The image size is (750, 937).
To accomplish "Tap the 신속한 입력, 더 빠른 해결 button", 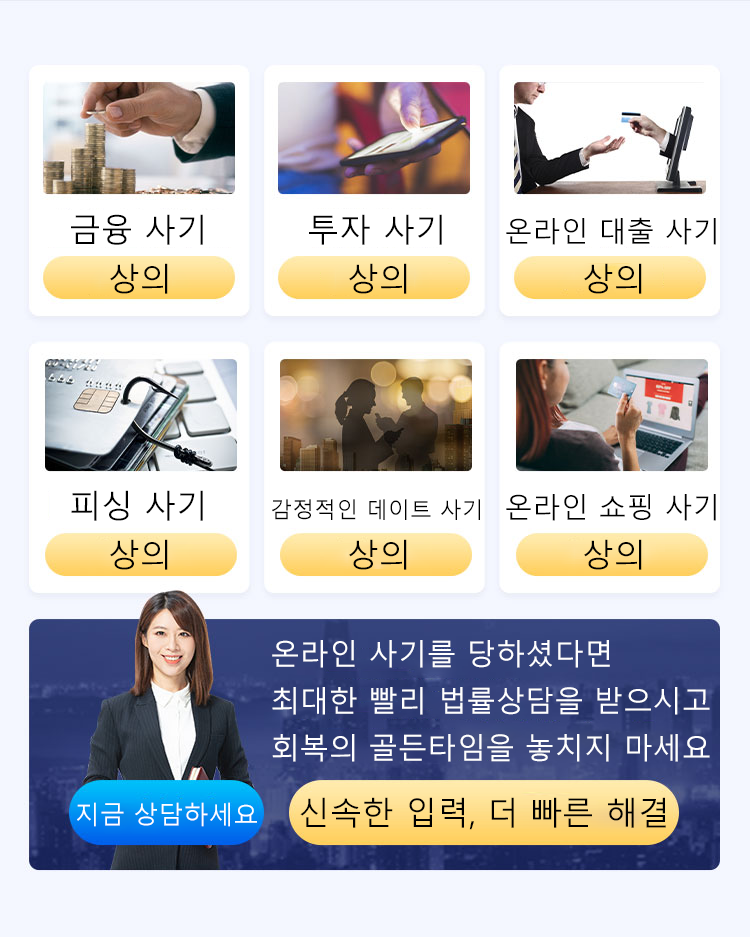I will (484, 813).
